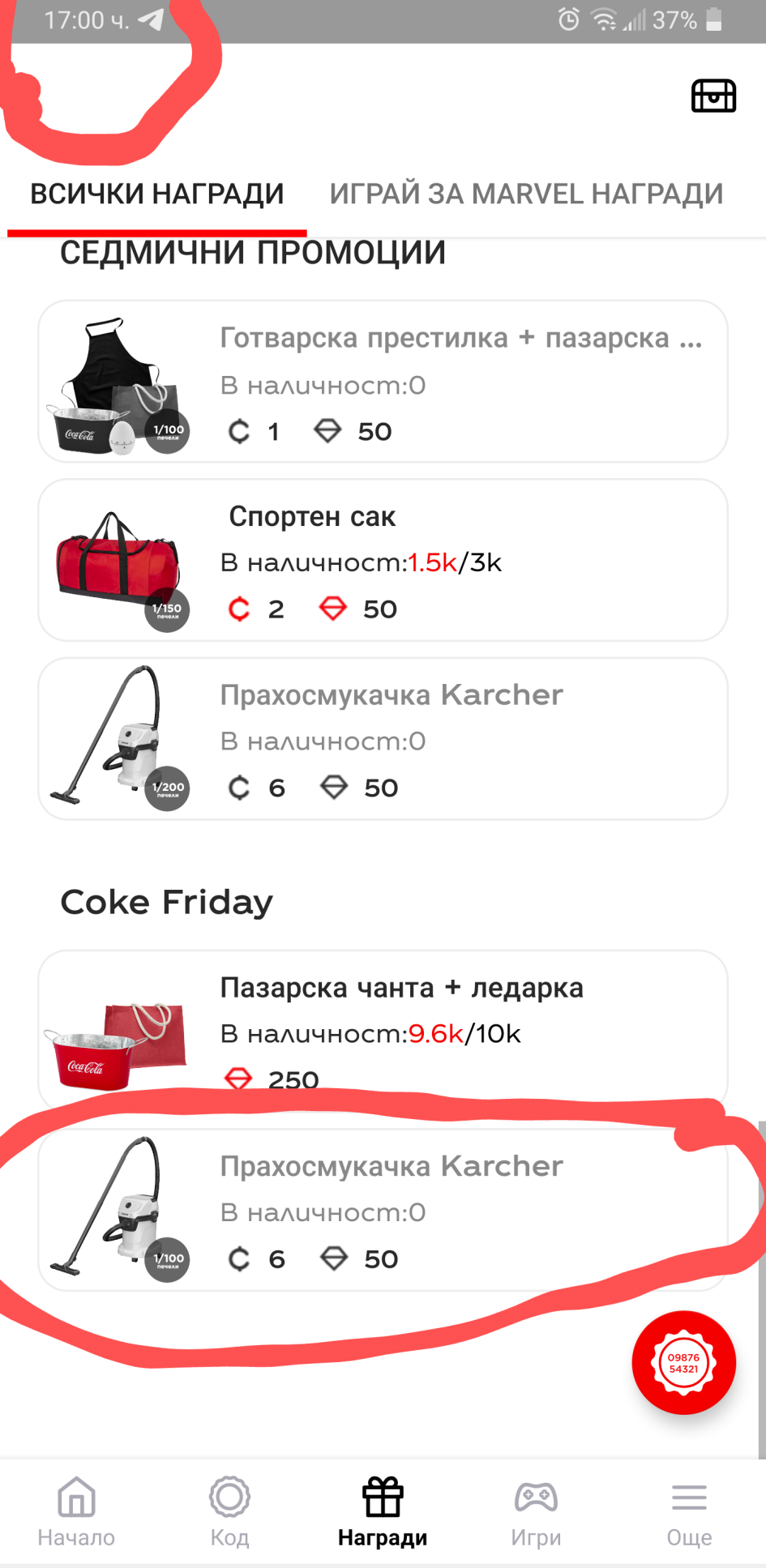This screenshot has height=1568, width=766.
Task: Switch to the Код tab
Action: tap(229, 1512)
